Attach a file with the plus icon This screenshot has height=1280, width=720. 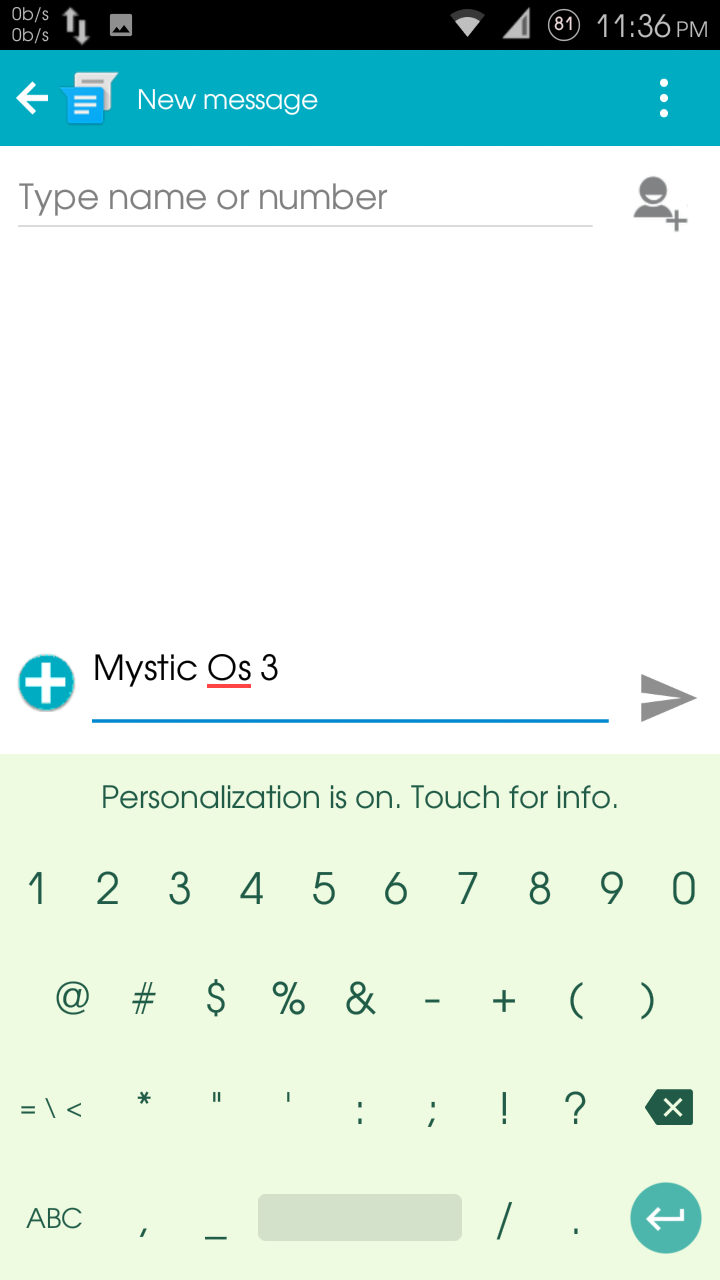46,684
